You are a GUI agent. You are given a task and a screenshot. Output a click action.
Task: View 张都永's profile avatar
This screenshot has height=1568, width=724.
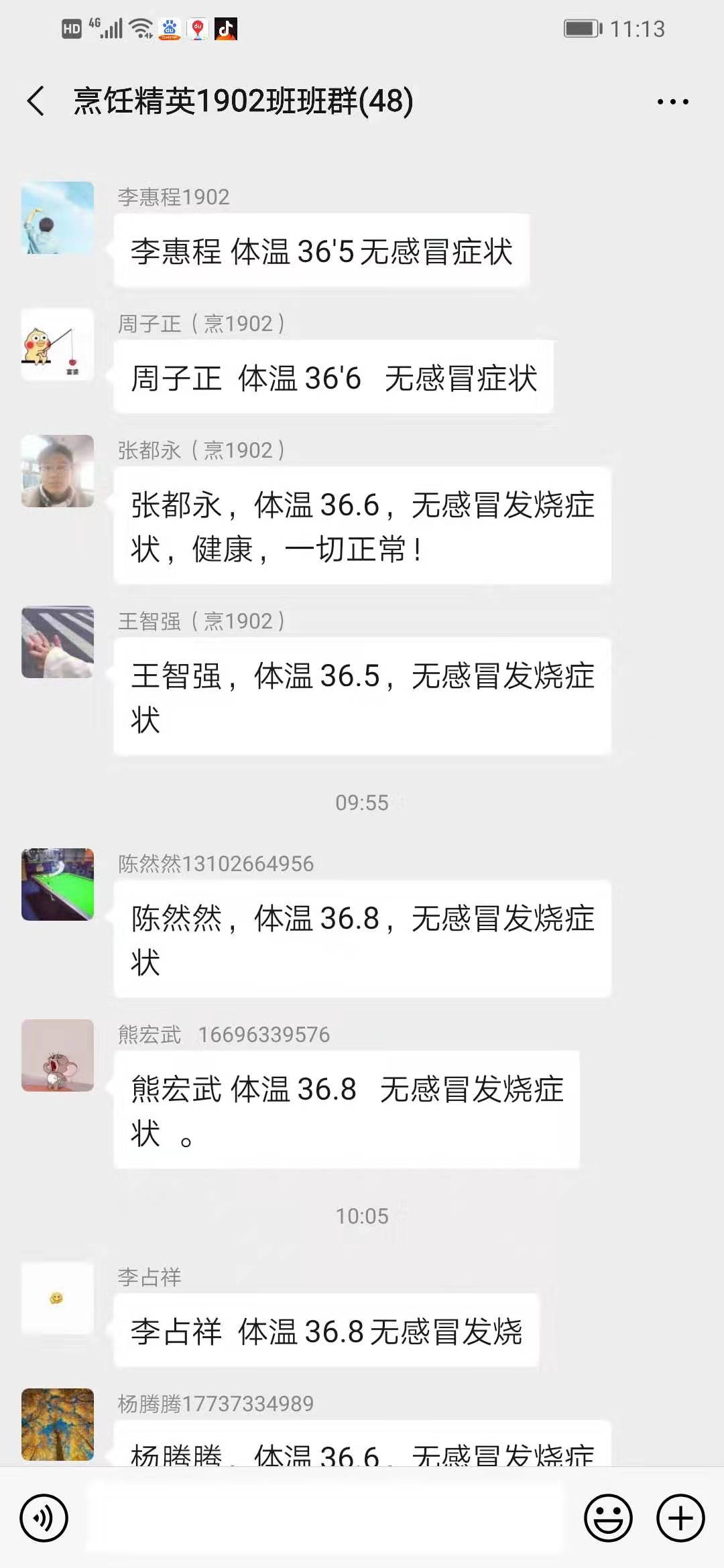(58, 471)
